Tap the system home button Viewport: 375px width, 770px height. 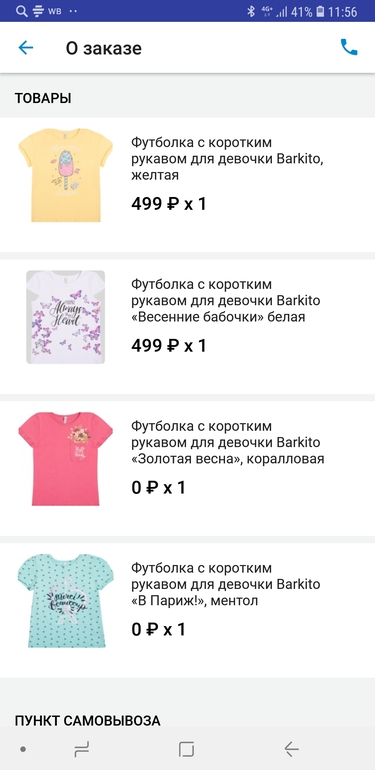(187, 749)
